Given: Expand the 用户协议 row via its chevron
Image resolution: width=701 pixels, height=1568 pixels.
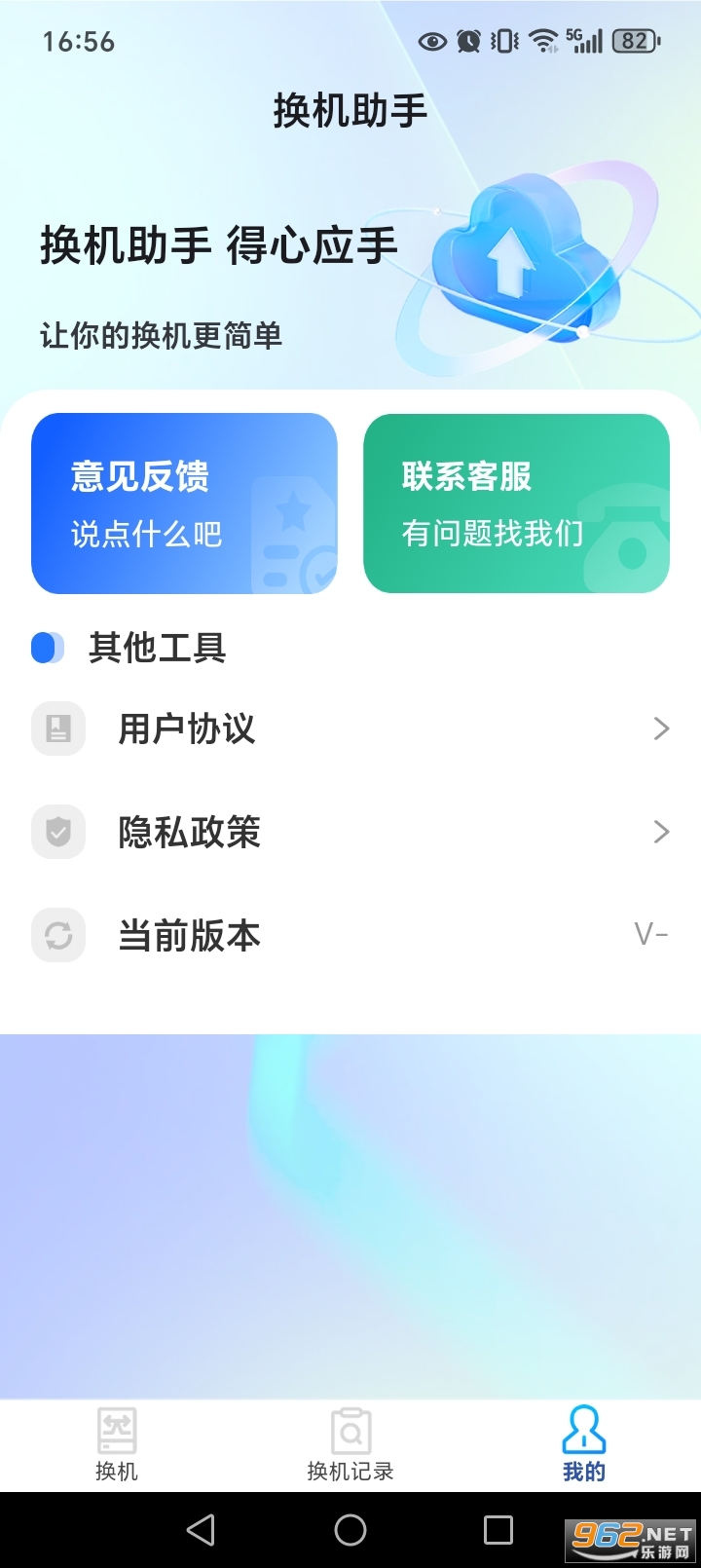Looking at the screenshot, I should [662, 728].
